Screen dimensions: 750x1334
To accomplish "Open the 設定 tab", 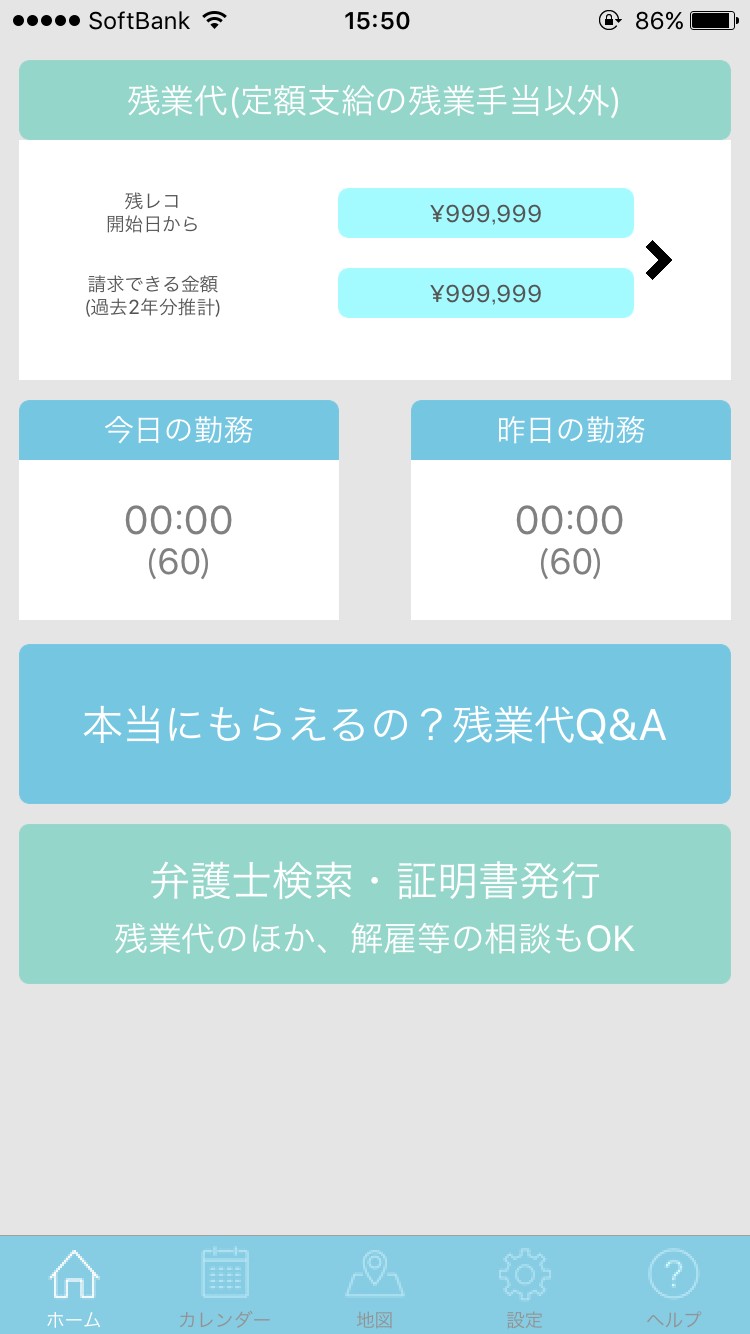I will click(524, 1286).
